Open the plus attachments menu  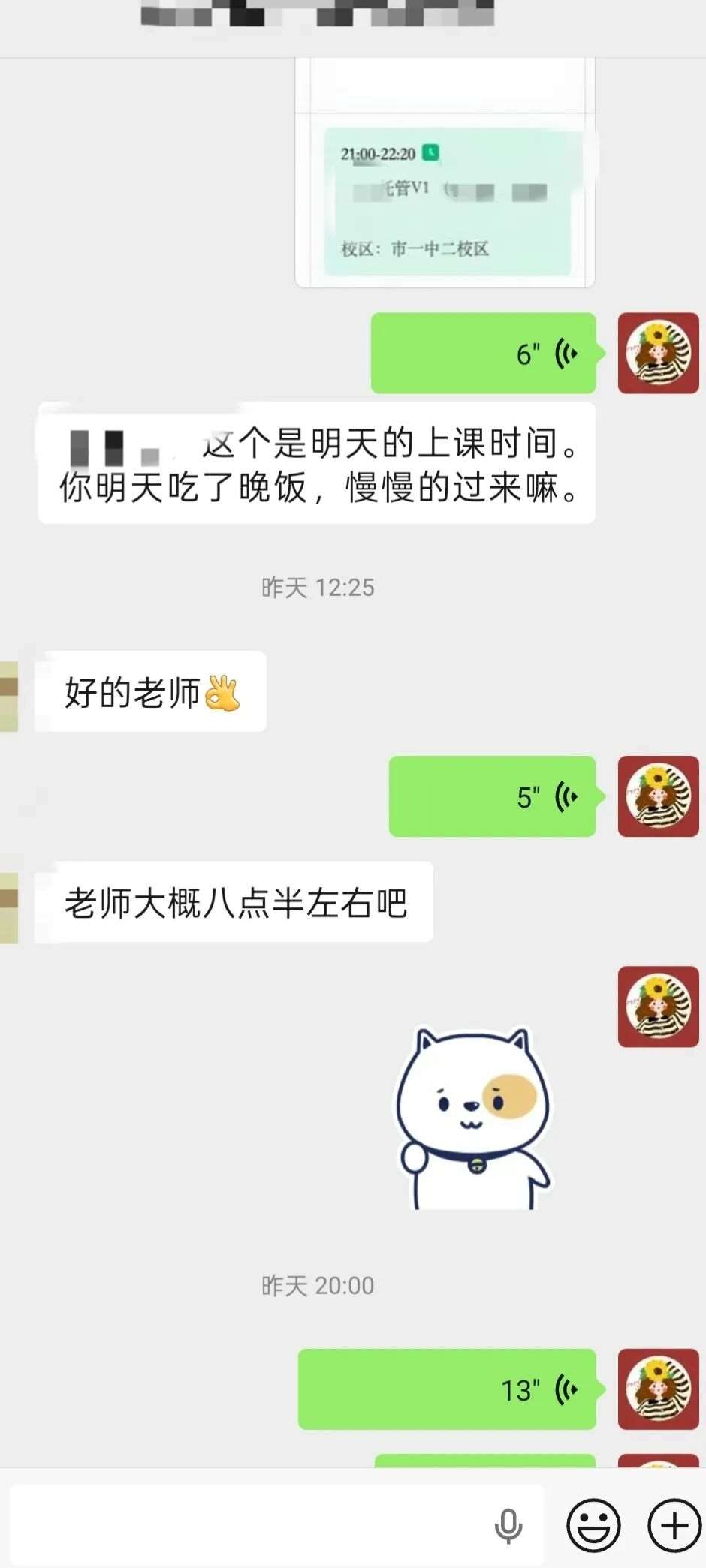674,1526
